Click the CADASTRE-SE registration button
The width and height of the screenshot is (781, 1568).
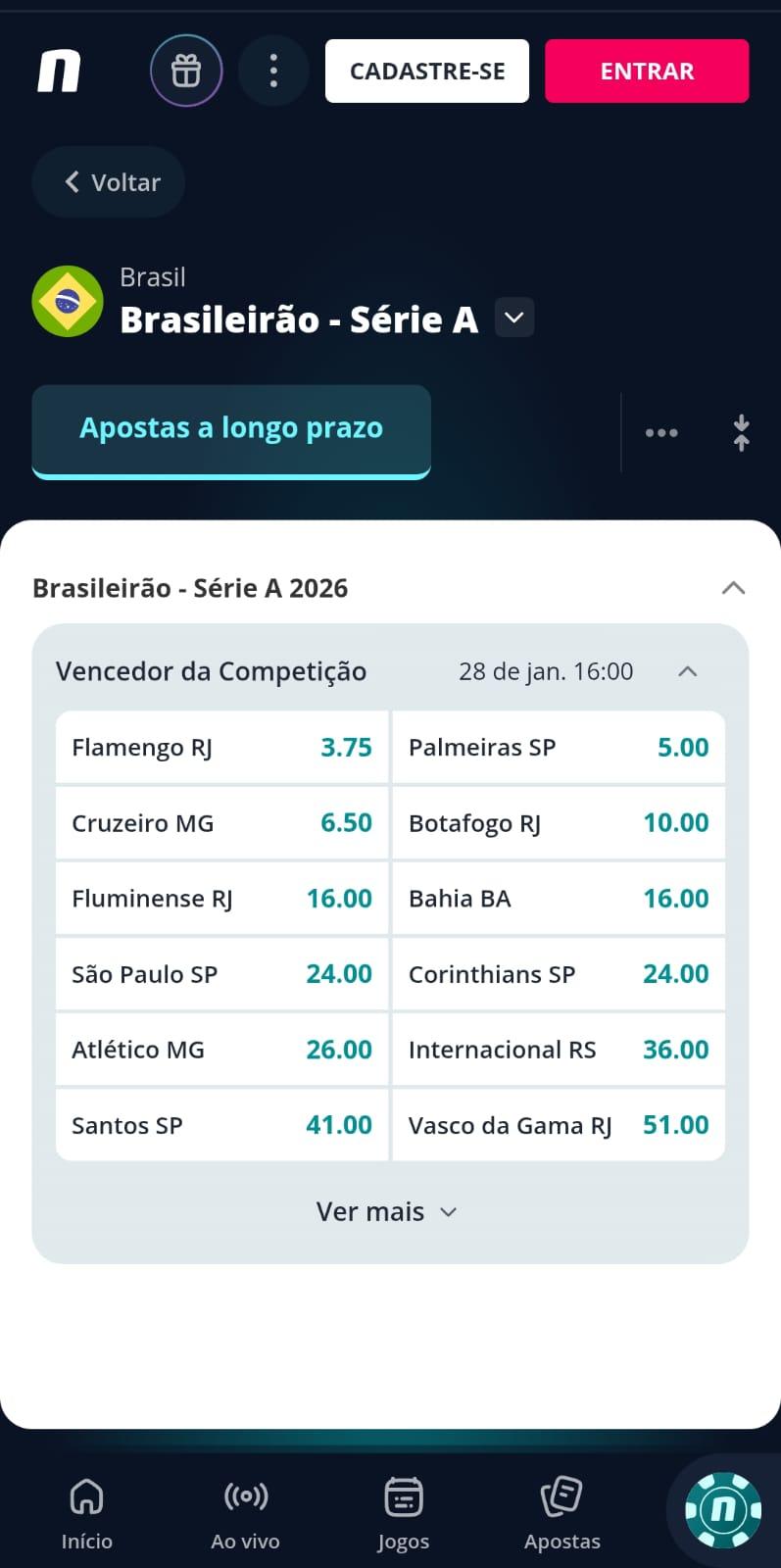point(426,70)
